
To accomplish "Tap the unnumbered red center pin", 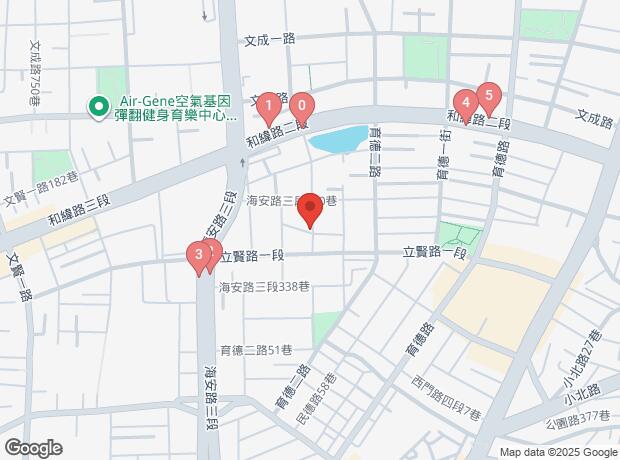I will coord(310,208).
